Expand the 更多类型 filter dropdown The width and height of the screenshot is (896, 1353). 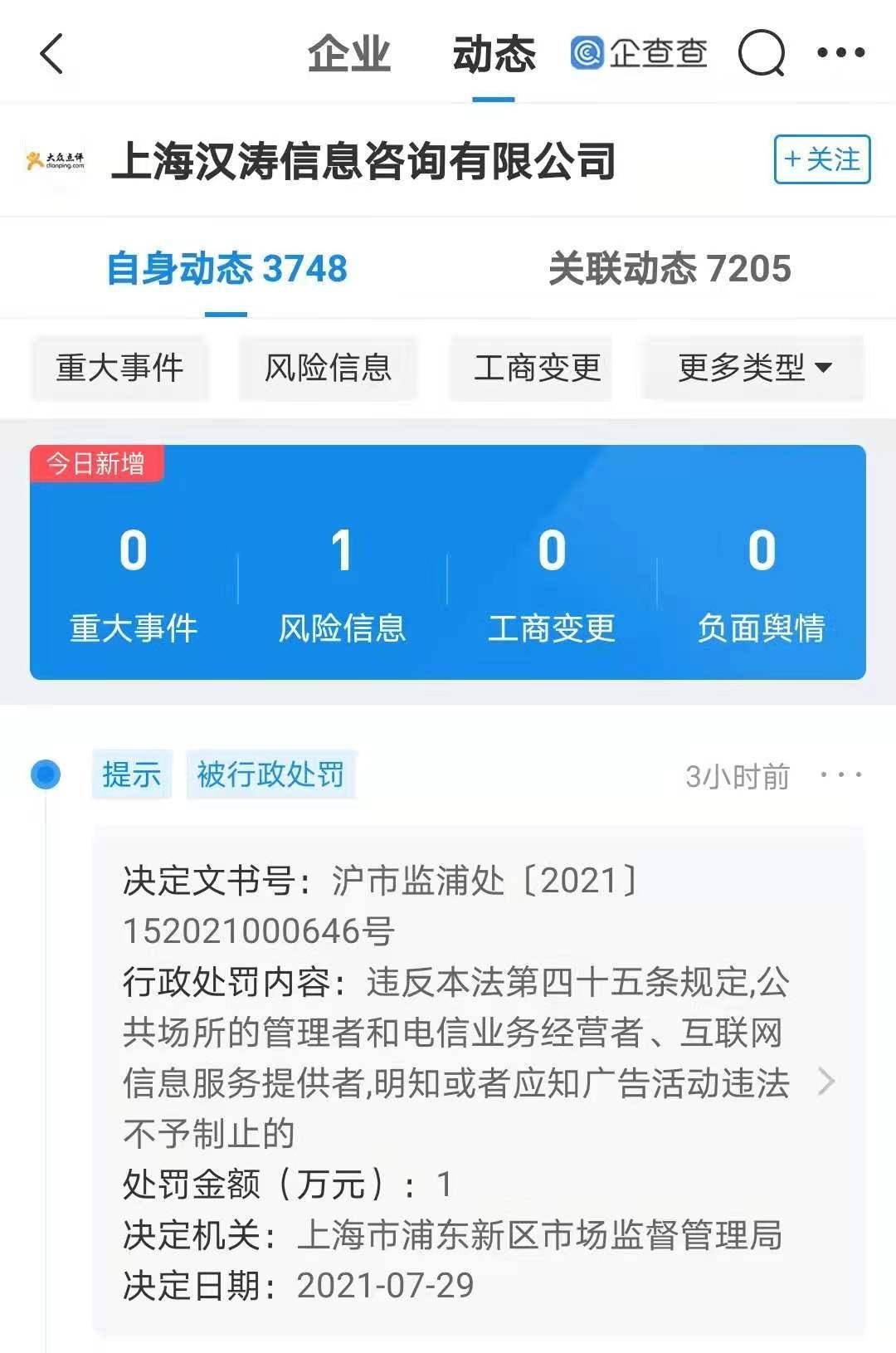pos(749,369)
